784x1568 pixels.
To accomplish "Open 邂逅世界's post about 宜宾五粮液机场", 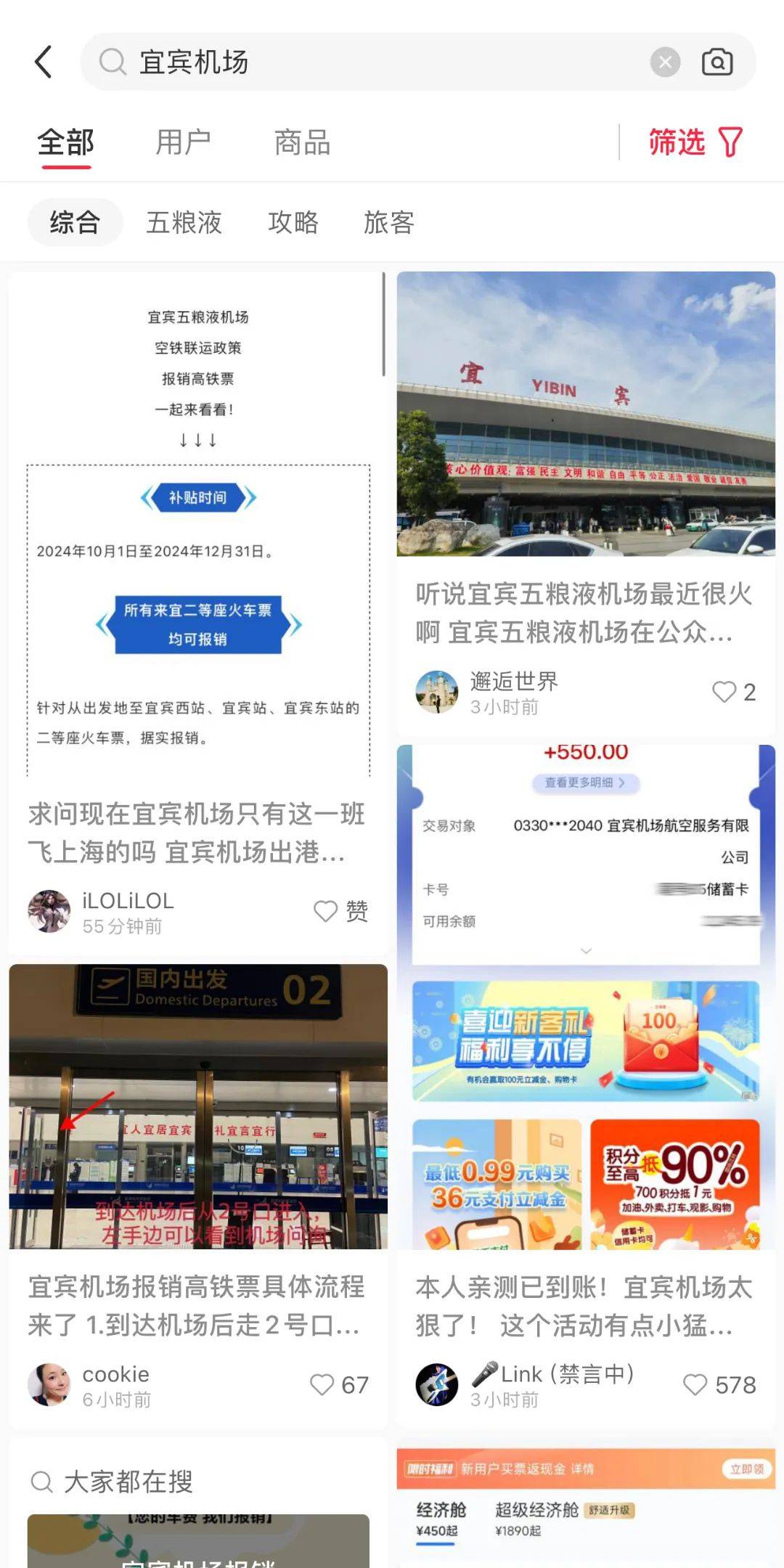I will coord(586,613).
